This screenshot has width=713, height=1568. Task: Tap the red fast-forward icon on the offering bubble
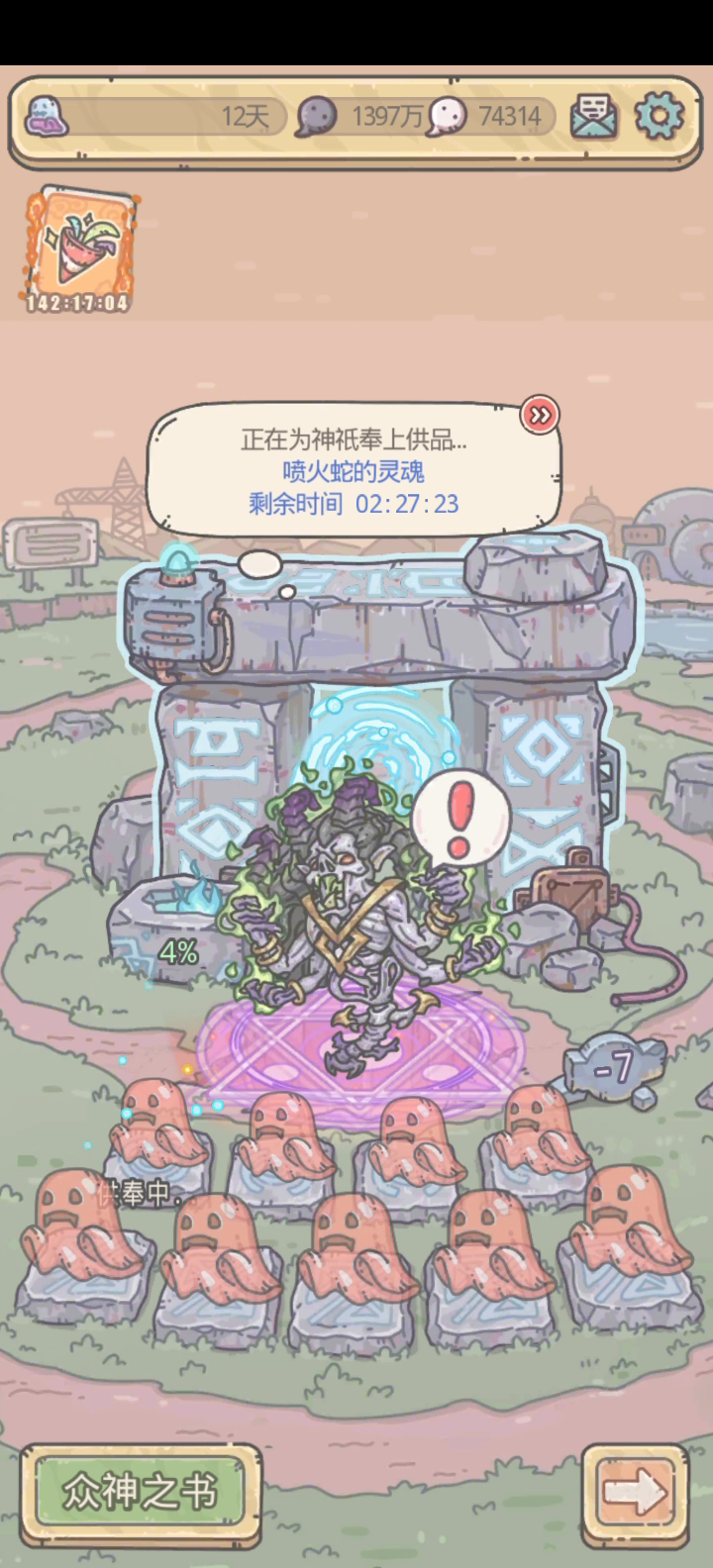[x=540, y=415]
